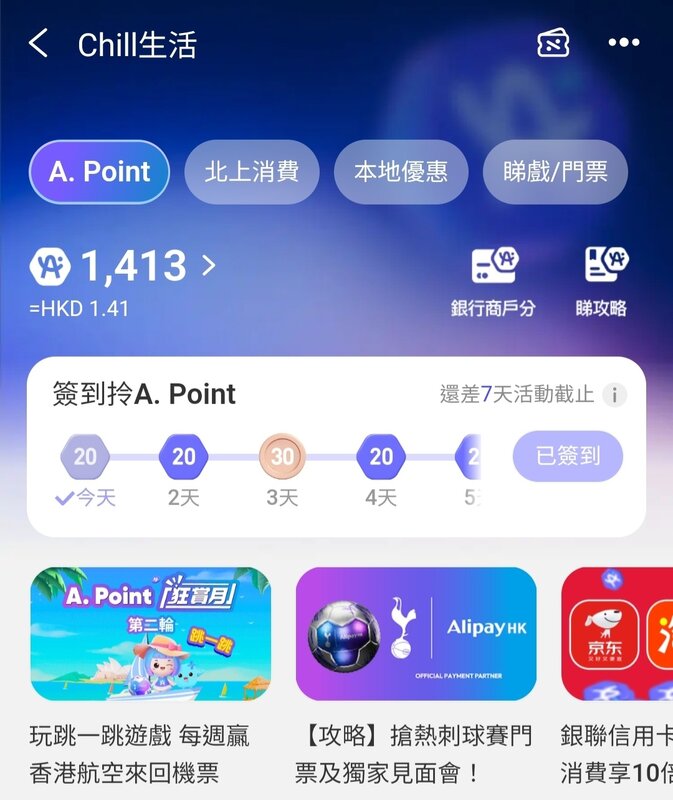Switch to 睇戲/門票 tab
Image resolution: width=673 pixels, height=800 pixels.
coord(555,172)
